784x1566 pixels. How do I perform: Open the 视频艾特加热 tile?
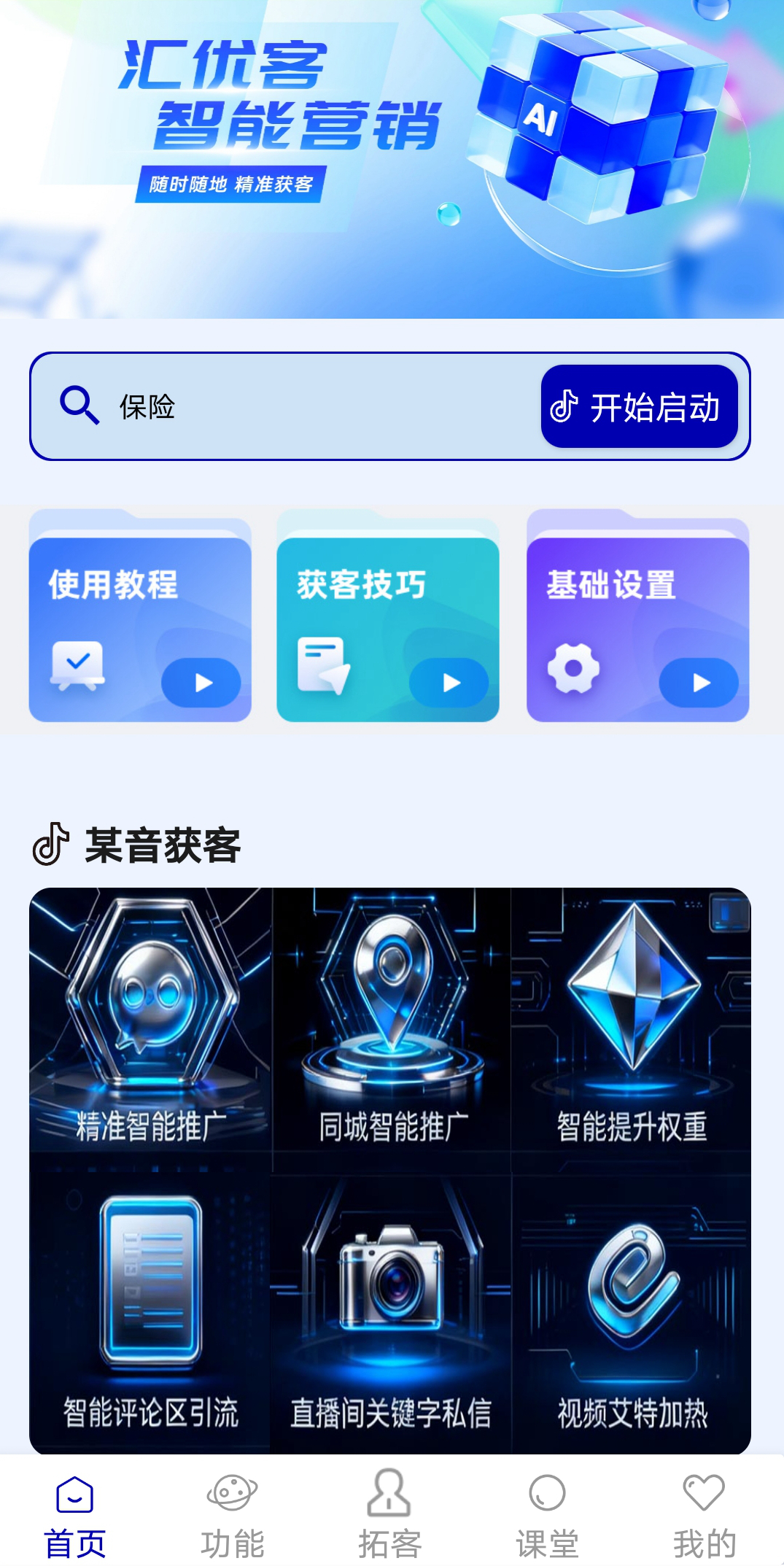point(632,1306)
